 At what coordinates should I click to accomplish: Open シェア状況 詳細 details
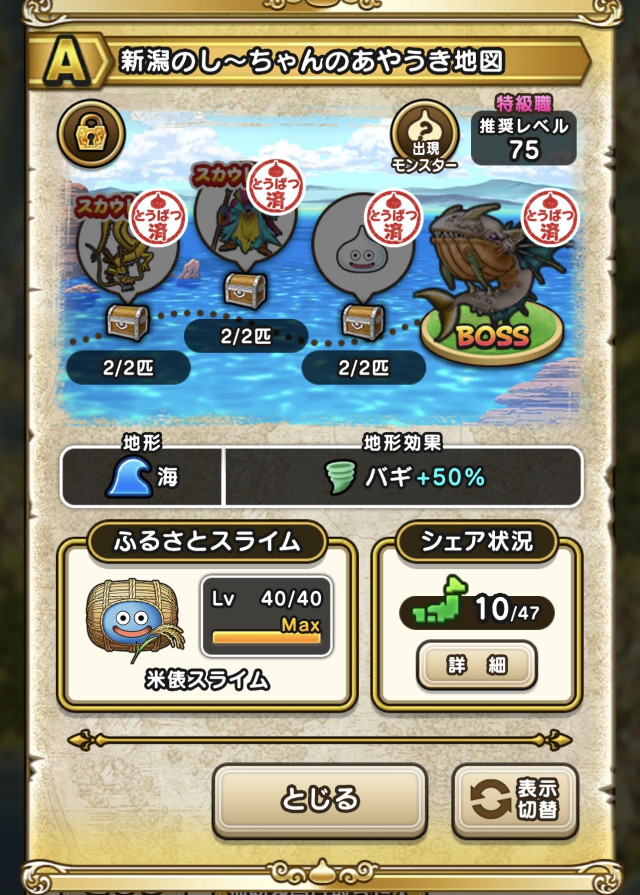pos(476,666)
